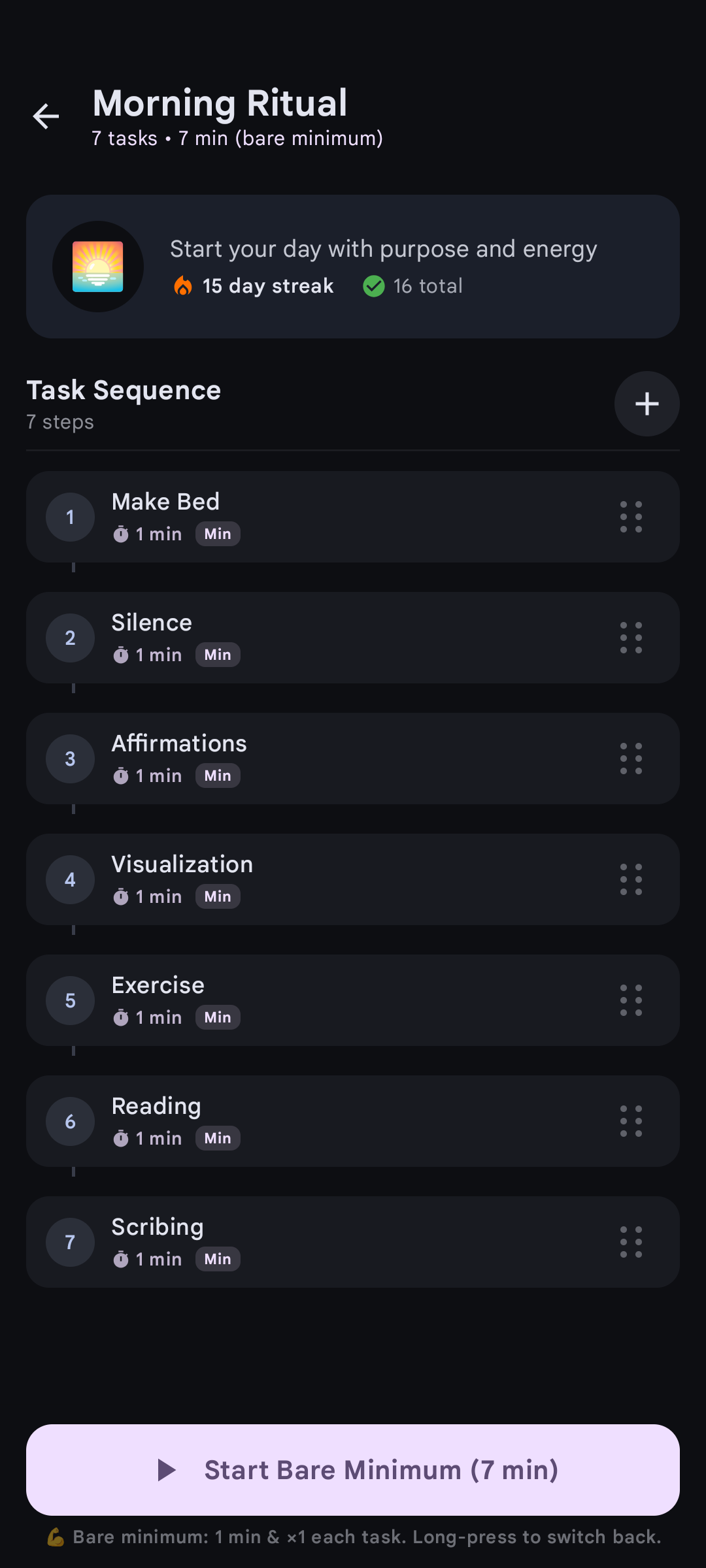This screenshot has width=706, height=1568.
Task: Select the Scribing task card
Action: point(353,1242)
